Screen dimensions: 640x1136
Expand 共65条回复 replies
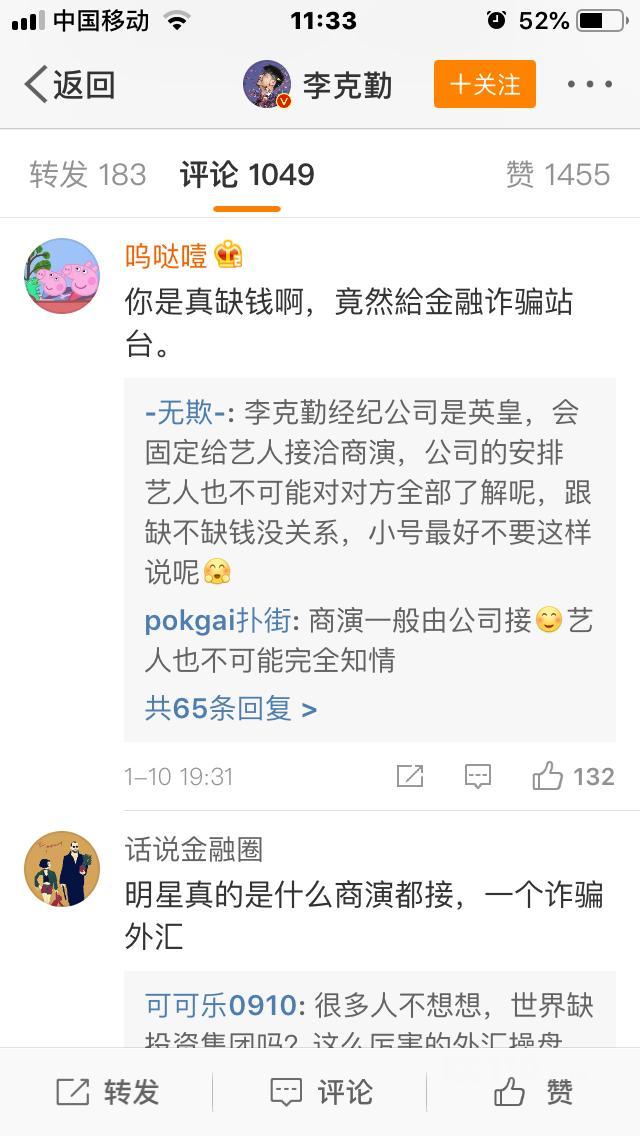231,709
